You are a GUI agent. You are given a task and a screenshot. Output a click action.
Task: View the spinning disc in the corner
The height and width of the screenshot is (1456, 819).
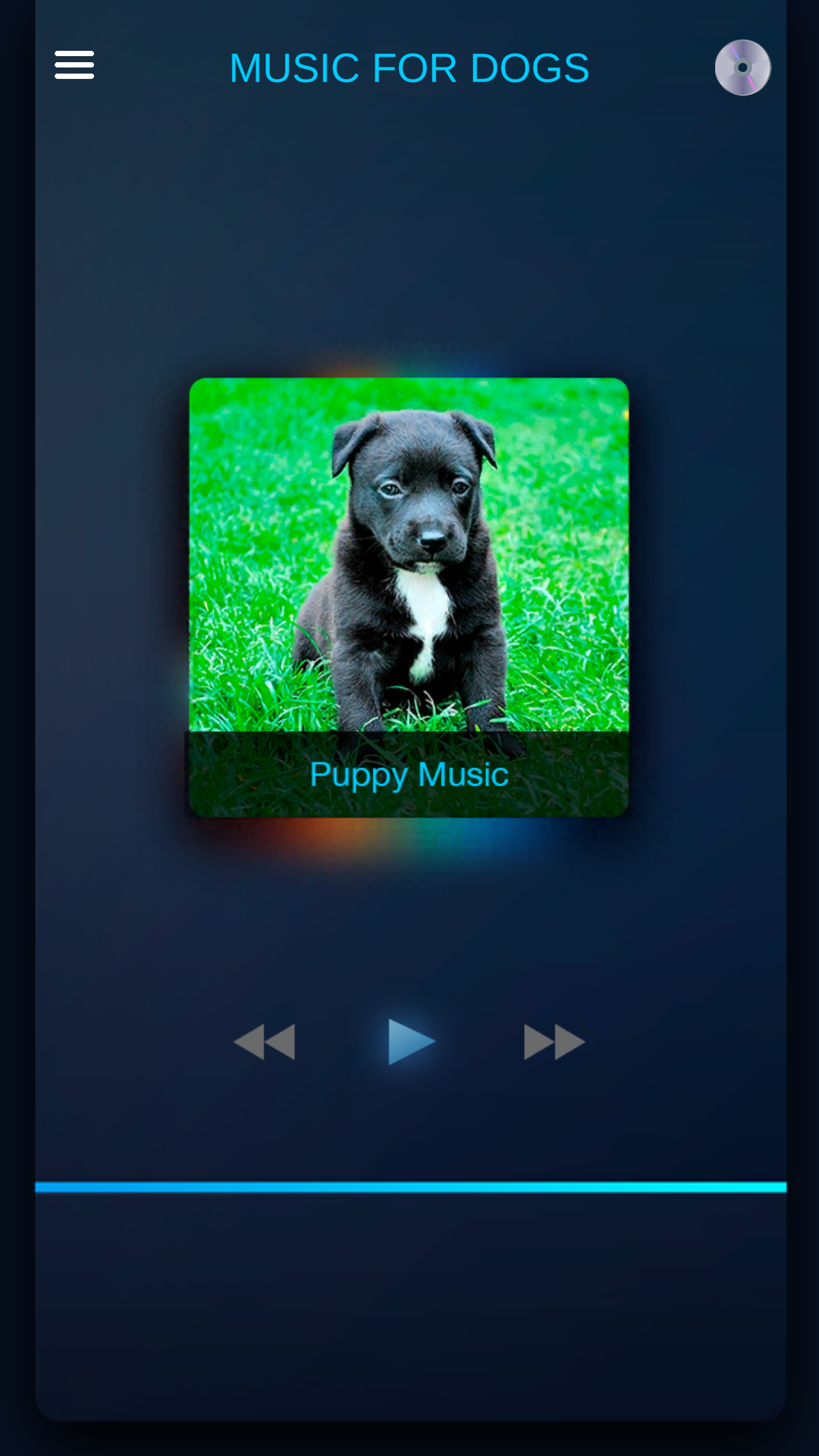pyautogui.click(x=742, y=67)
